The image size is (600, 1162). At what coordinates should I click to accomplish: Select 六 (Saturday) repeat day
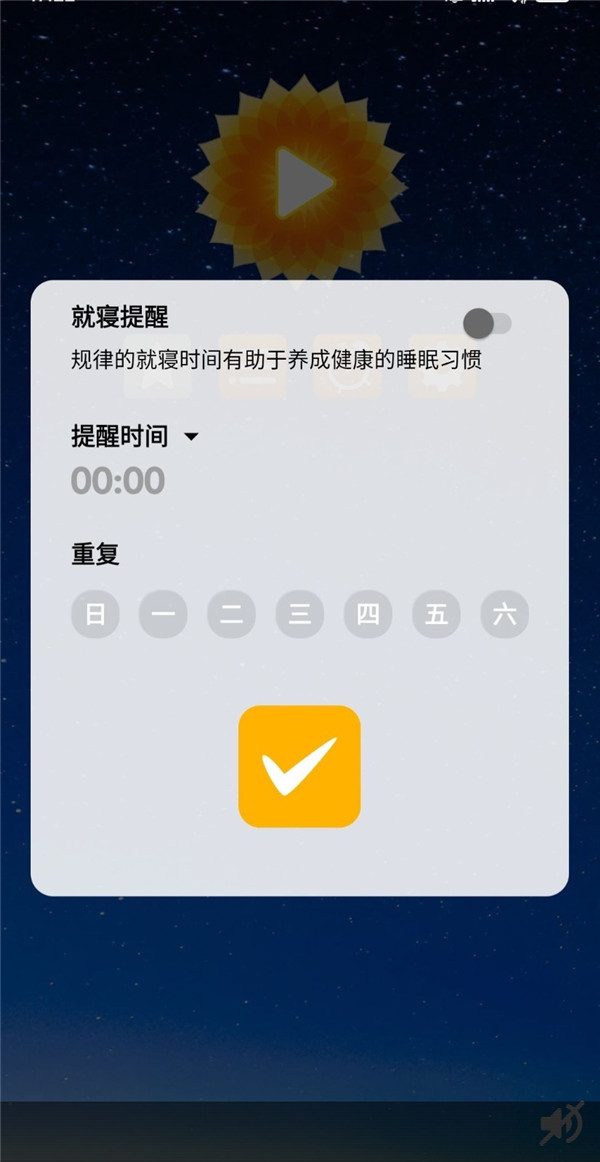point(504,614)
